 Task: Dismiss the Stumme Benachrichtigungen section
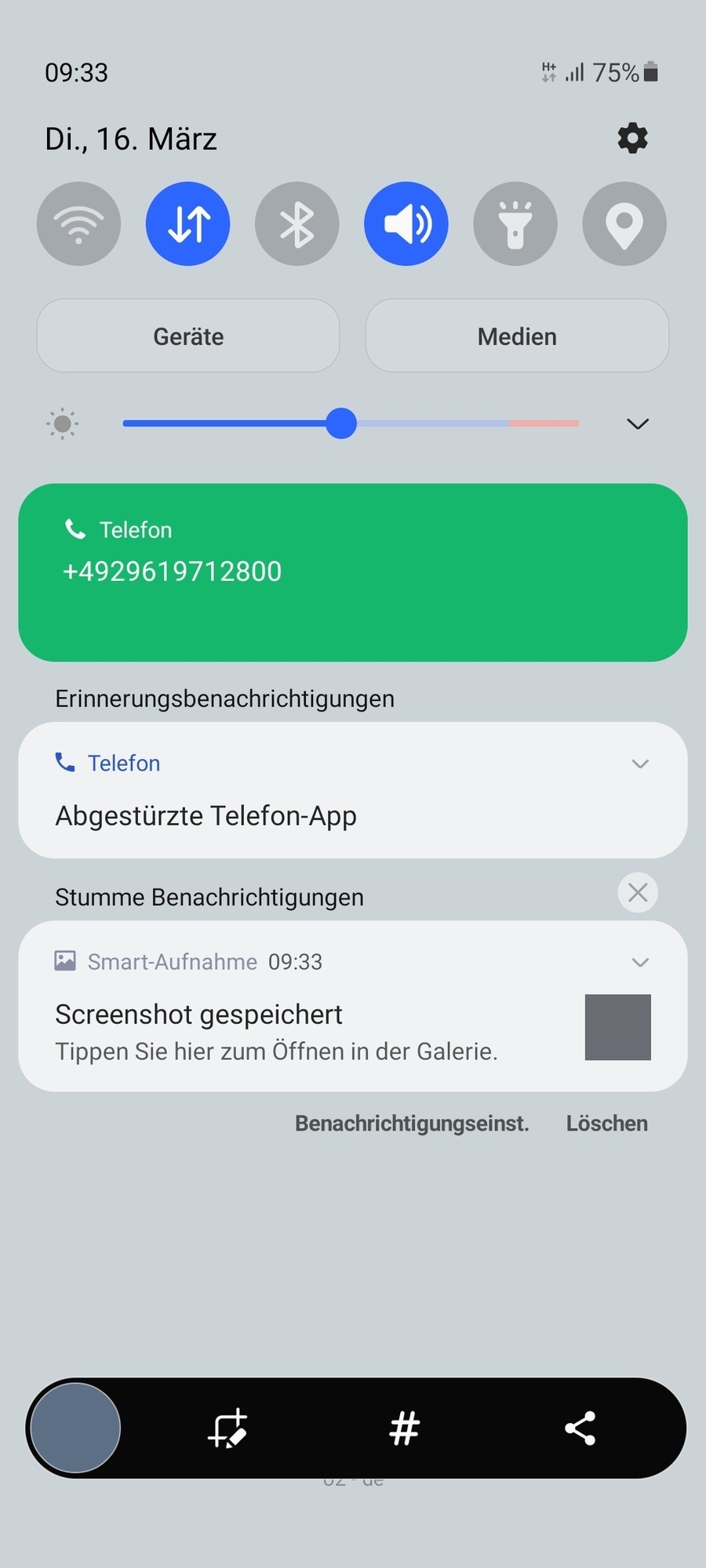pos(638,893)
